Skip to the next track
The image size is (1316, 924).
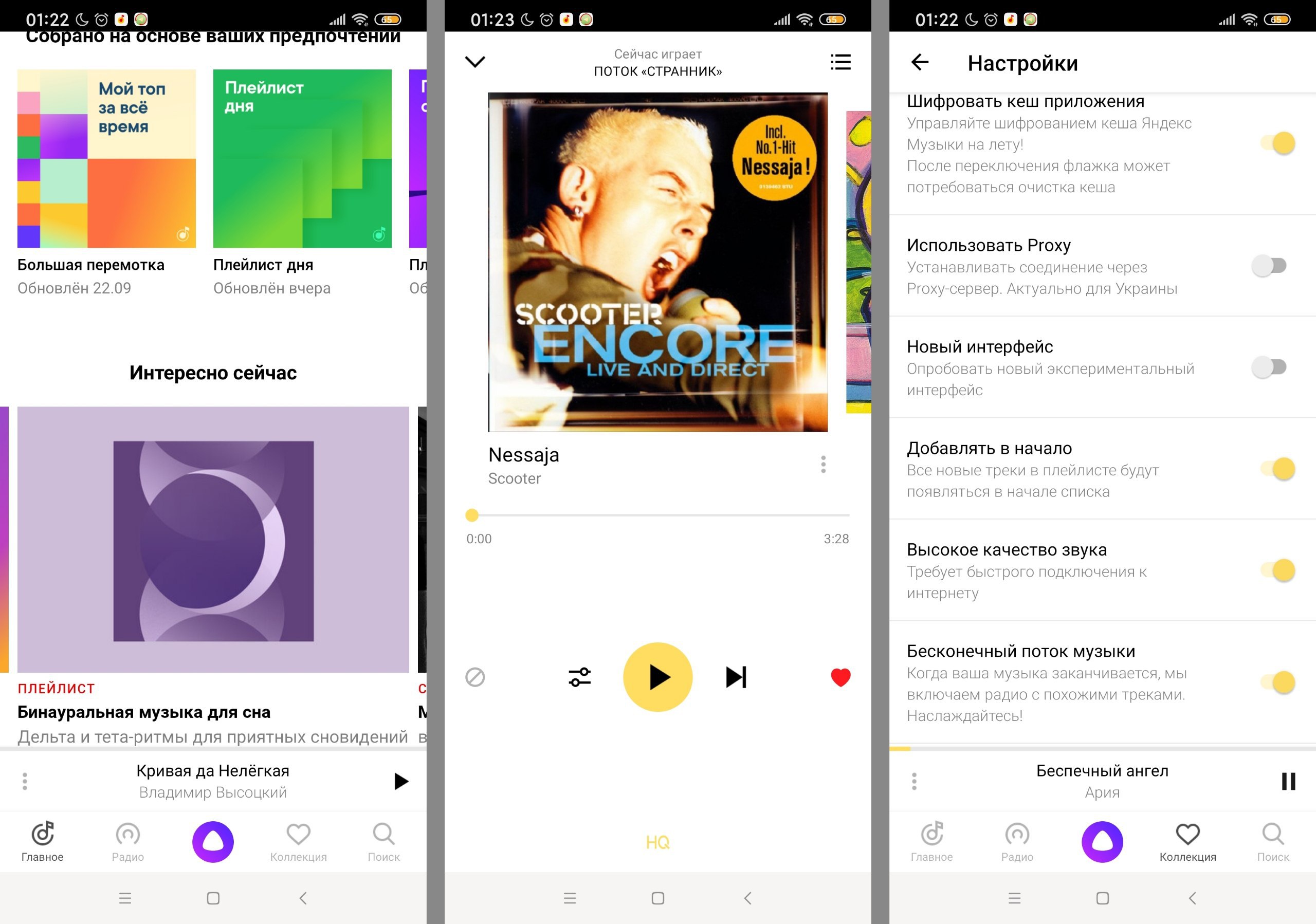coord(736,677)
